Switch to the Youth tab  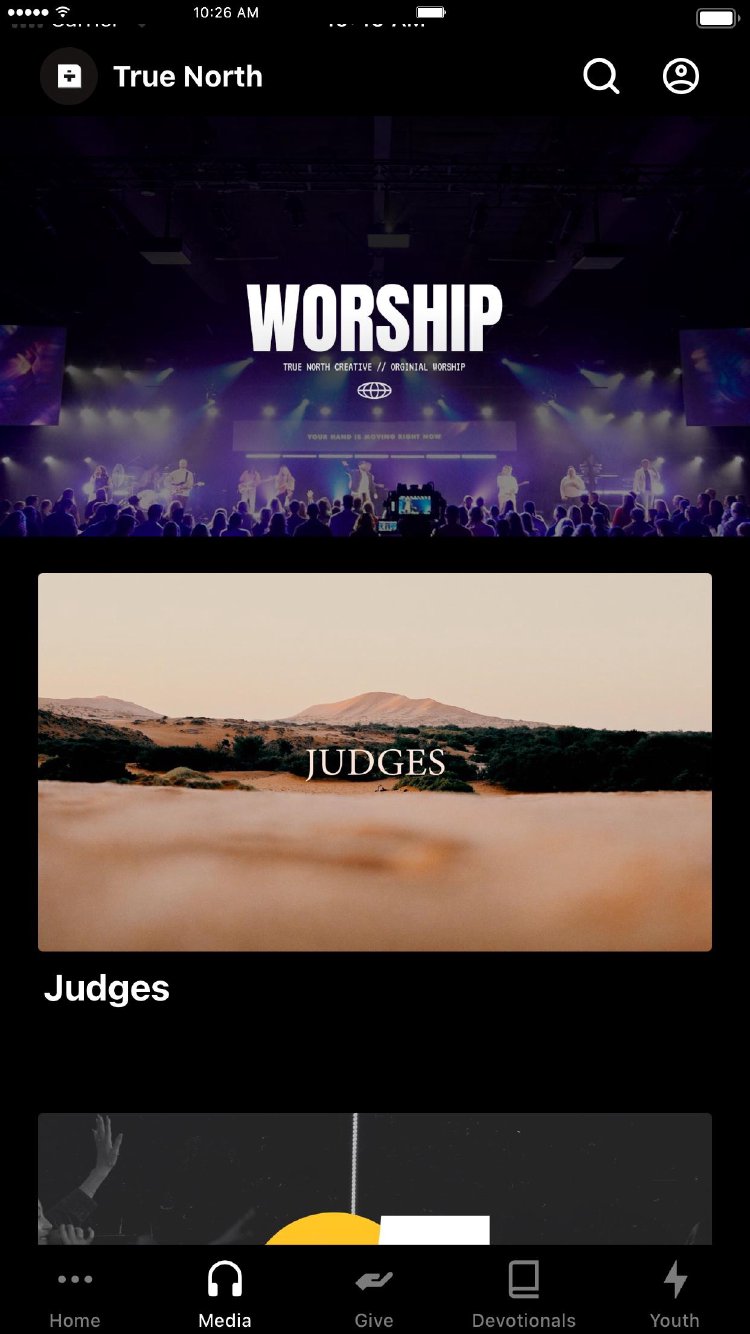675,1295
